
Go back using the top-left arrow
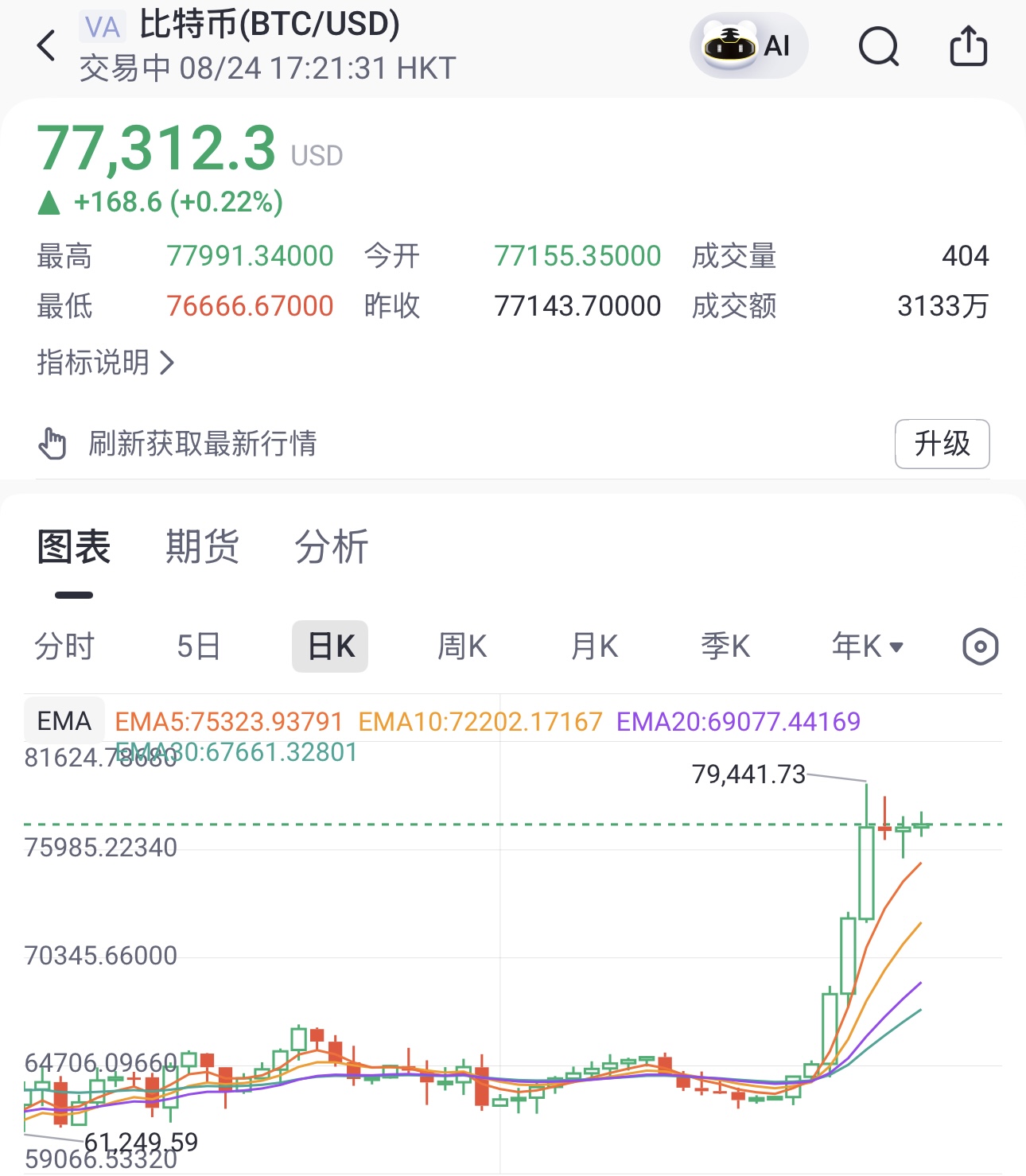[47, 45]
